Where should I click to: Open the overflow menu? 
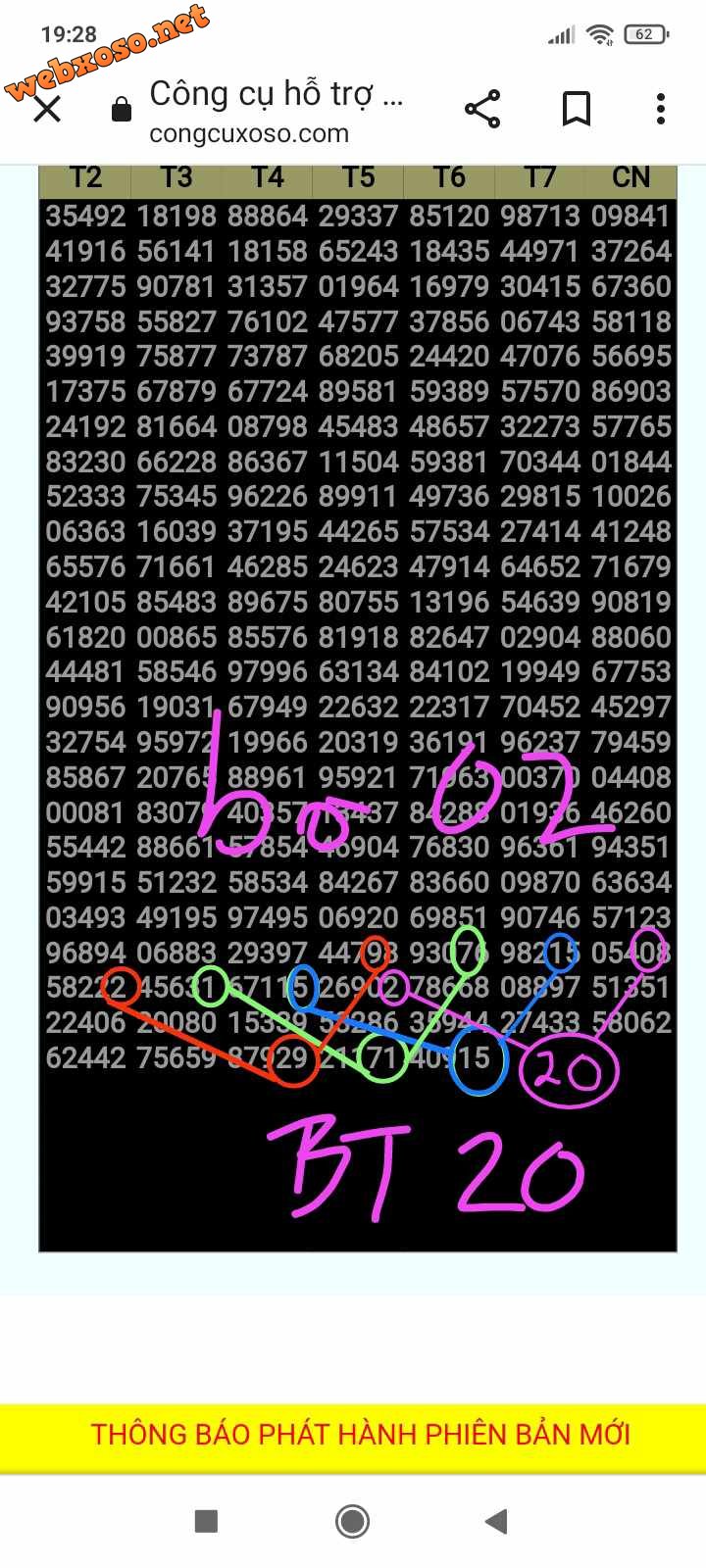tap(661, 109)
